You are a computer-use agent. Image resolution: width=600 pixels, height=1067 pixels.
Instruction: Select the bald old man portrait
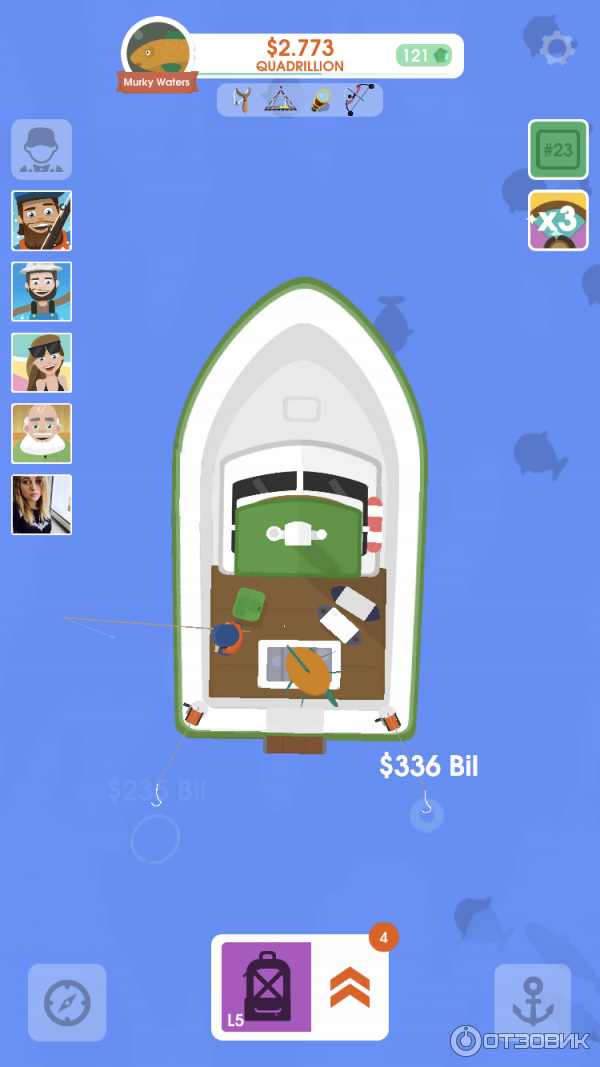click(42, 434)
